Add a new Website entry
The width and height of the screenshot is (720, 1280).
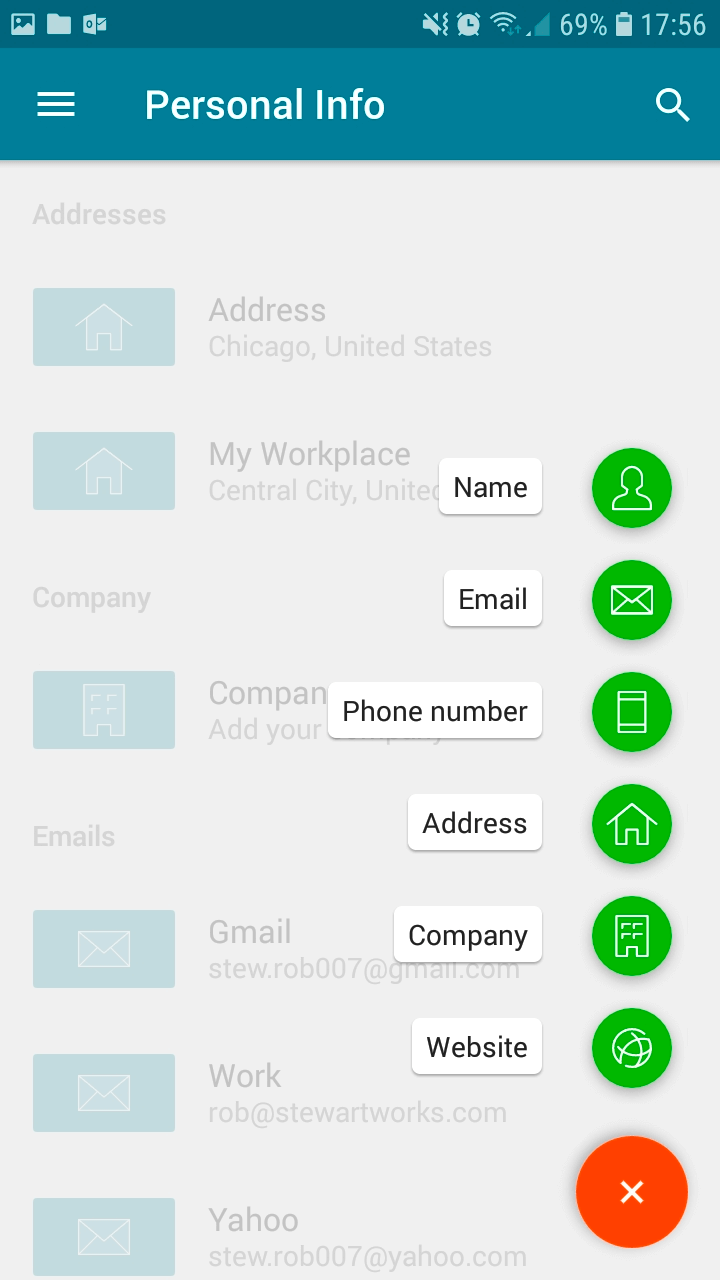[x=631, y=1048]
